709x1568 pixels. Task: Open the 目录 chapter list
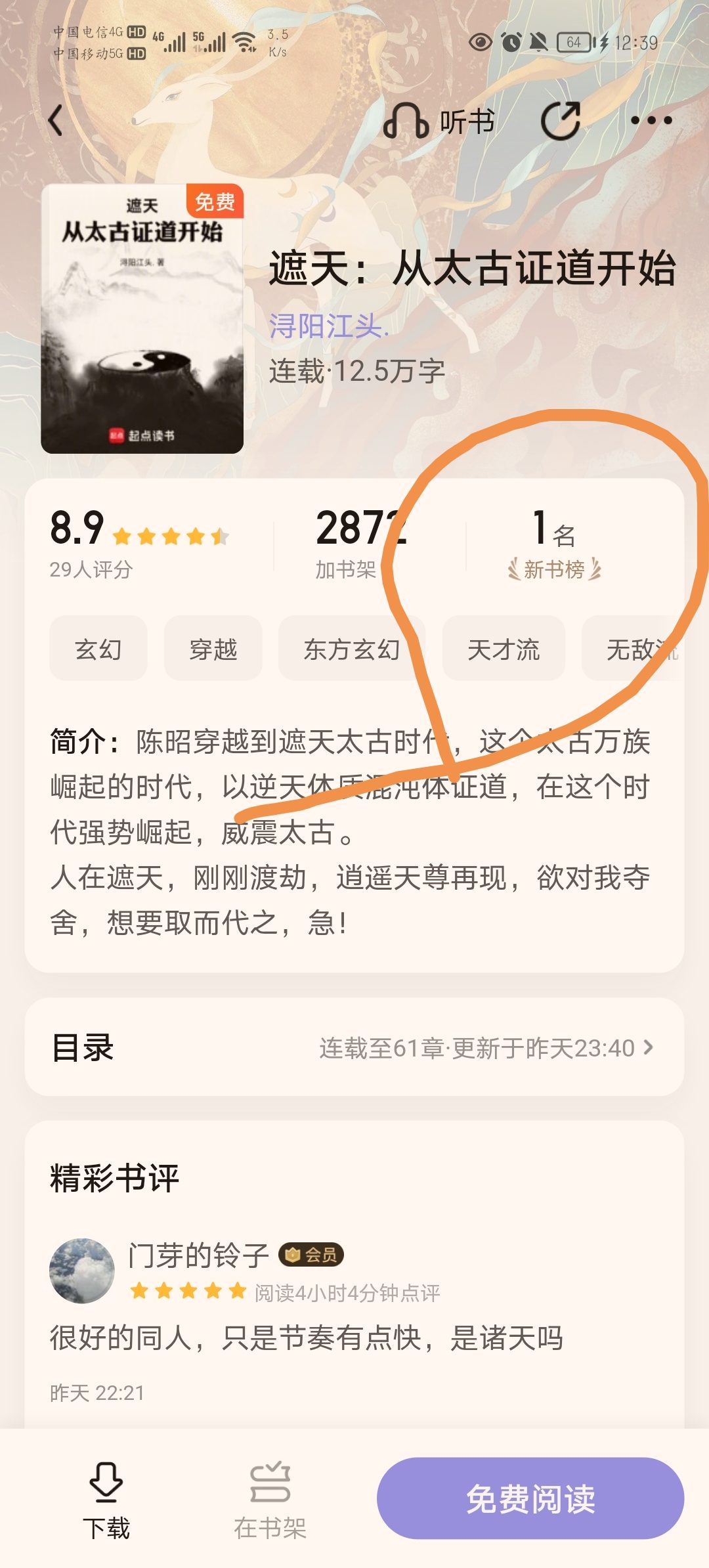point(354,1047)
